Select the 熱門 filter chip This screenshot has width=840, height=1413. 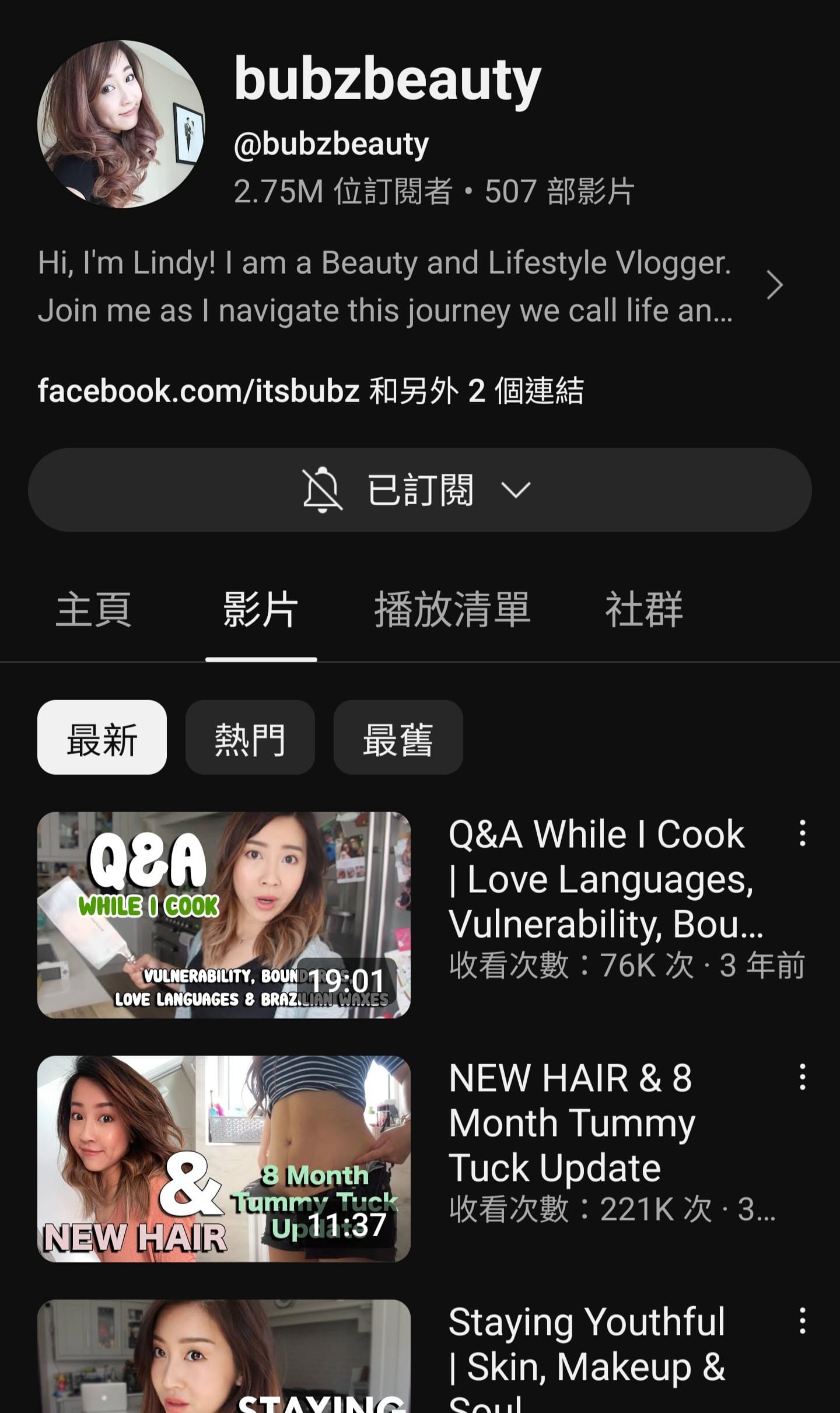tap(250, 737)
